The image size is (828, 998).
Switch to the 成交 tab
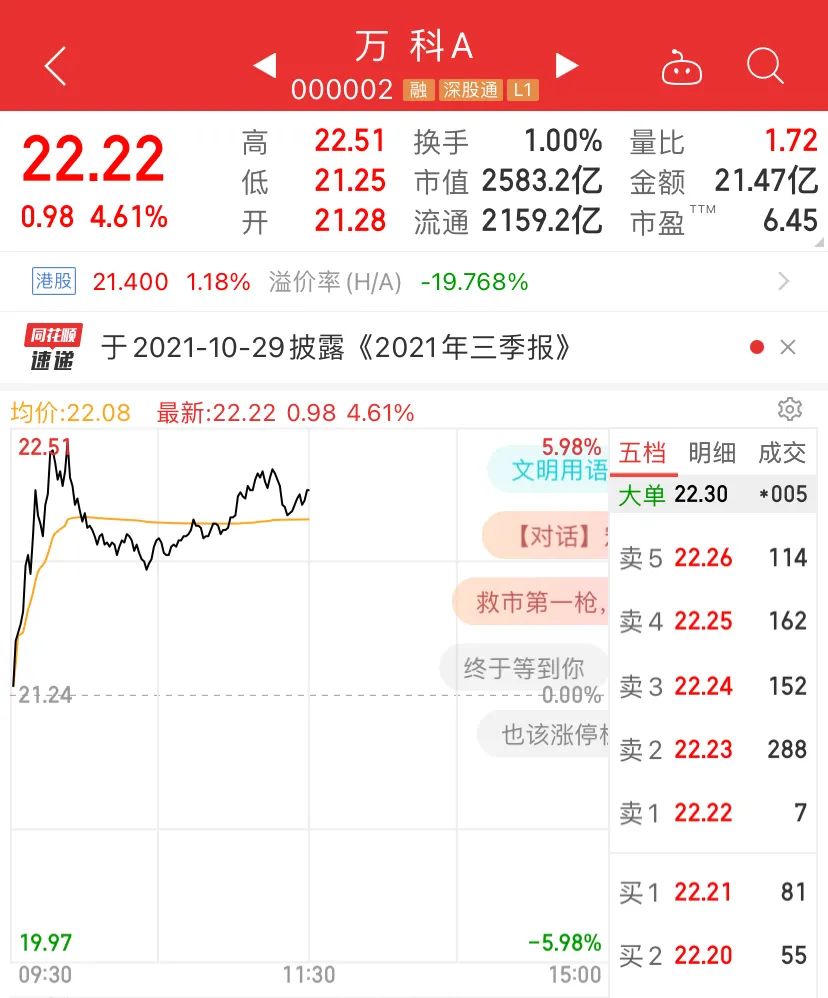tap(783, 453)
